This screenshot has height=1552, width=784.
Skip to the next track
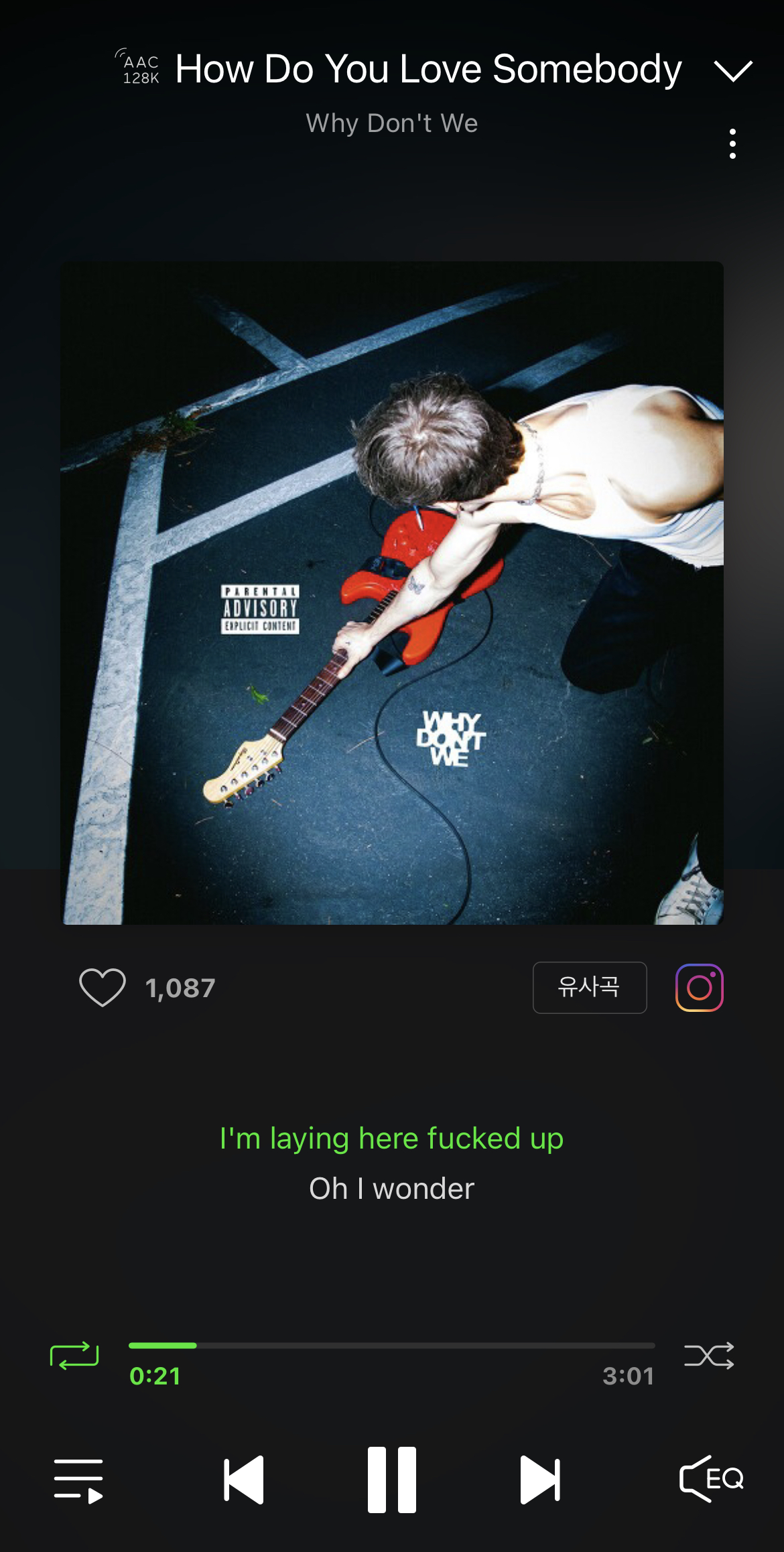[540, 1480]
